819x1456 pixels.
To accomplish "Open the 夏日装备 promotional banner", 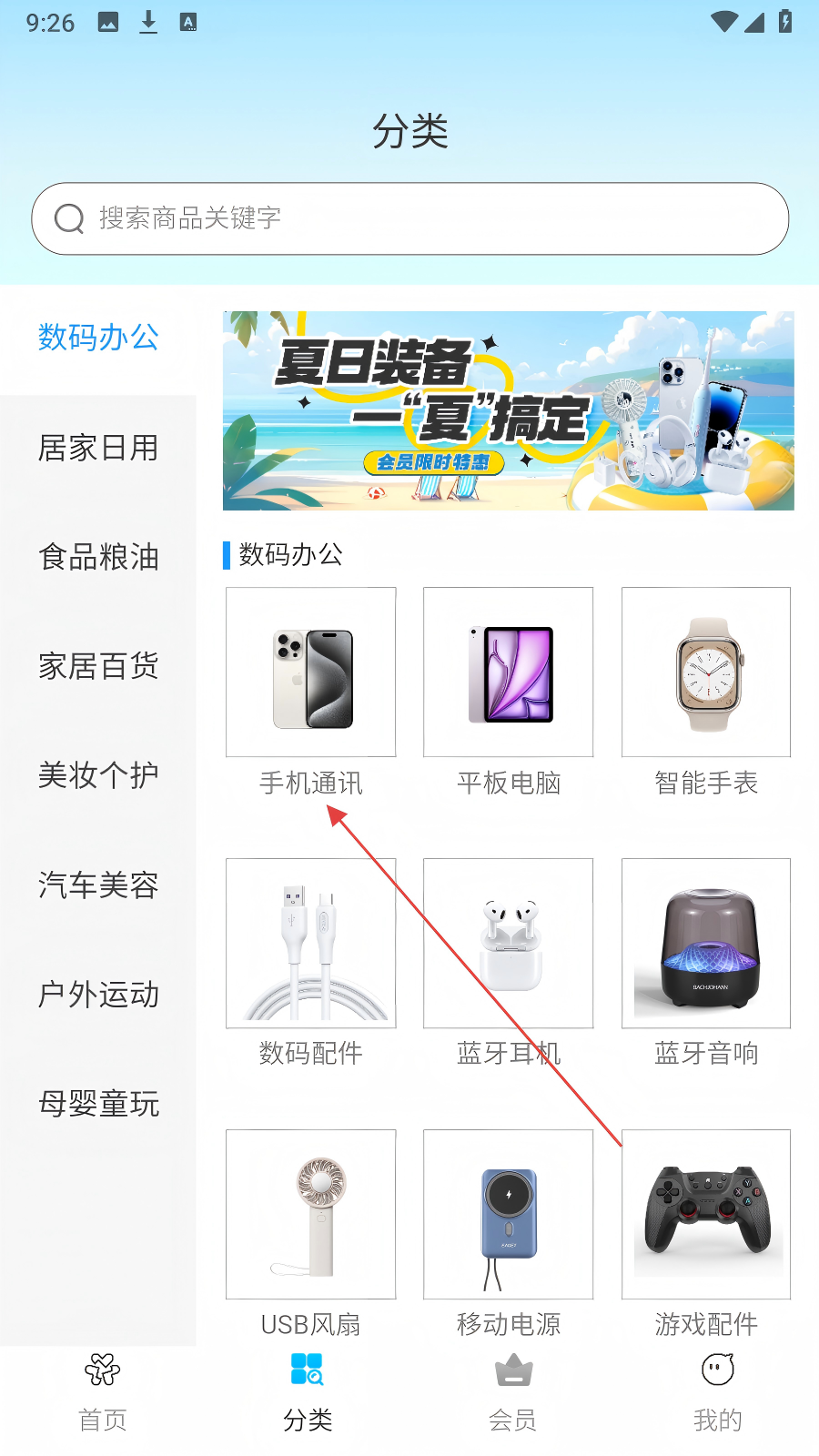I will pos(508,411).
